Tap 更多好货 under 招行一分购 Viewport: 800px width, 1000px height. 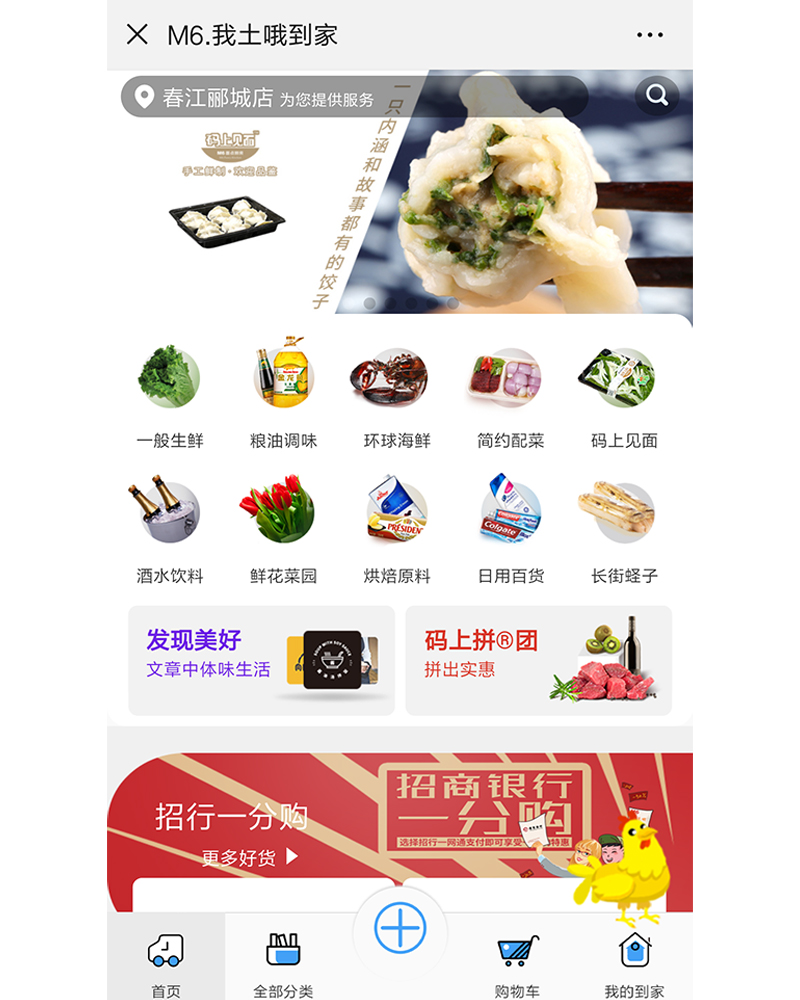click(x=250, y=857)
